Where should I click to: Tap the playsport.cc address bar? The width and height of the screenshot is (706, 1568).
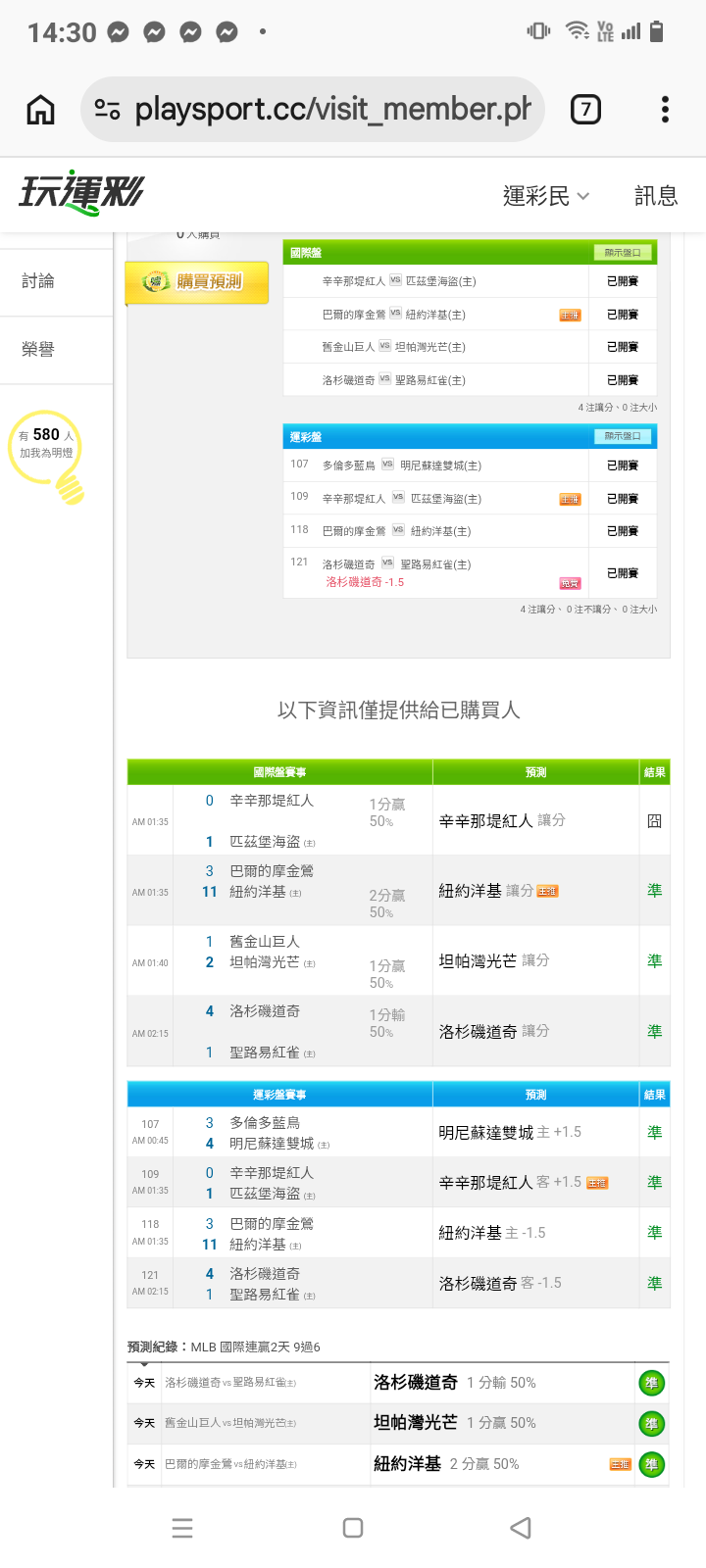[312, 110]
